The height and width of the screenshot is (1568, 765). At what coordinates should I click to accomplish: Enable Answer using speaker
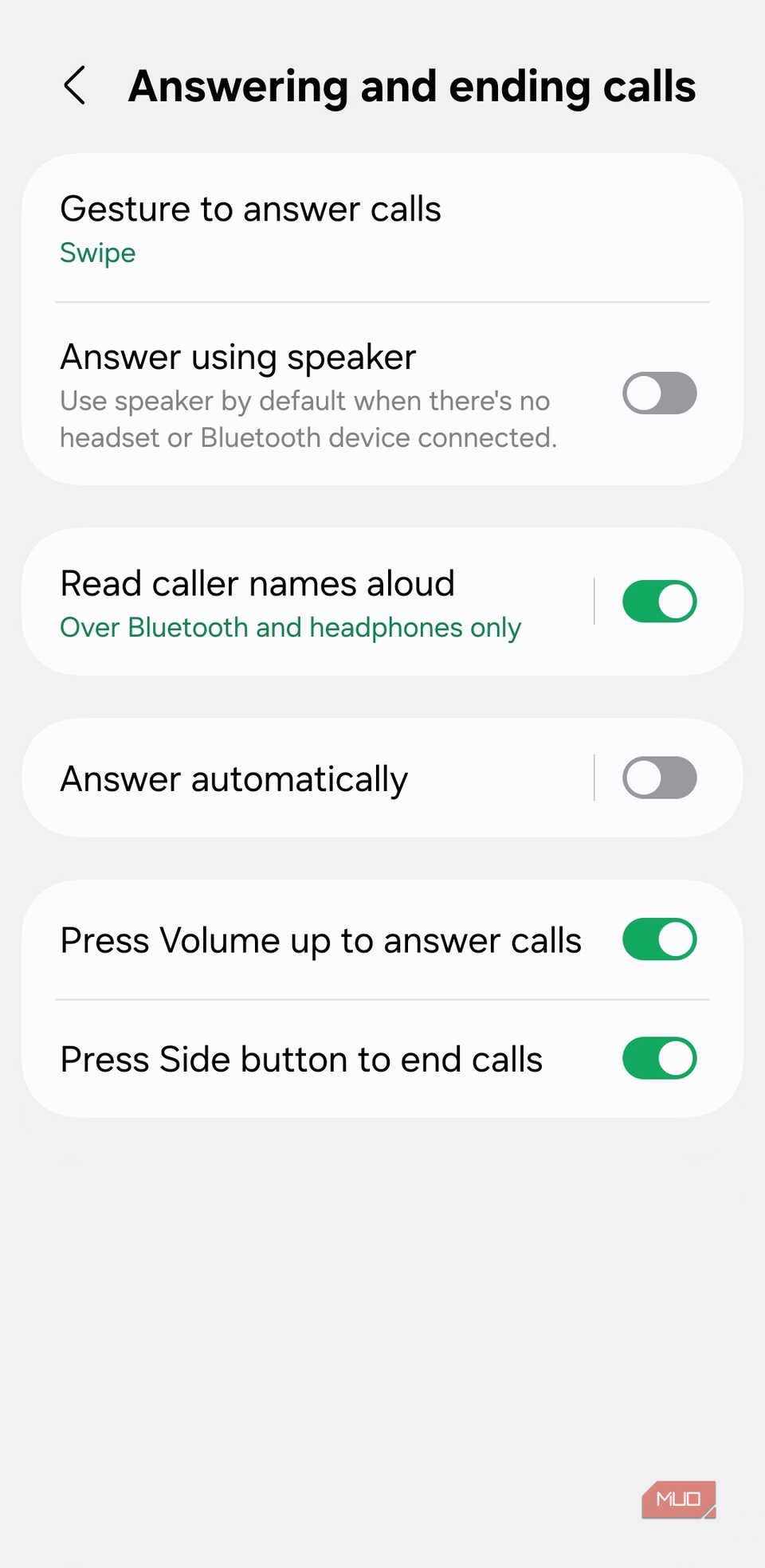pyautogui.click(x=659, y=393)
